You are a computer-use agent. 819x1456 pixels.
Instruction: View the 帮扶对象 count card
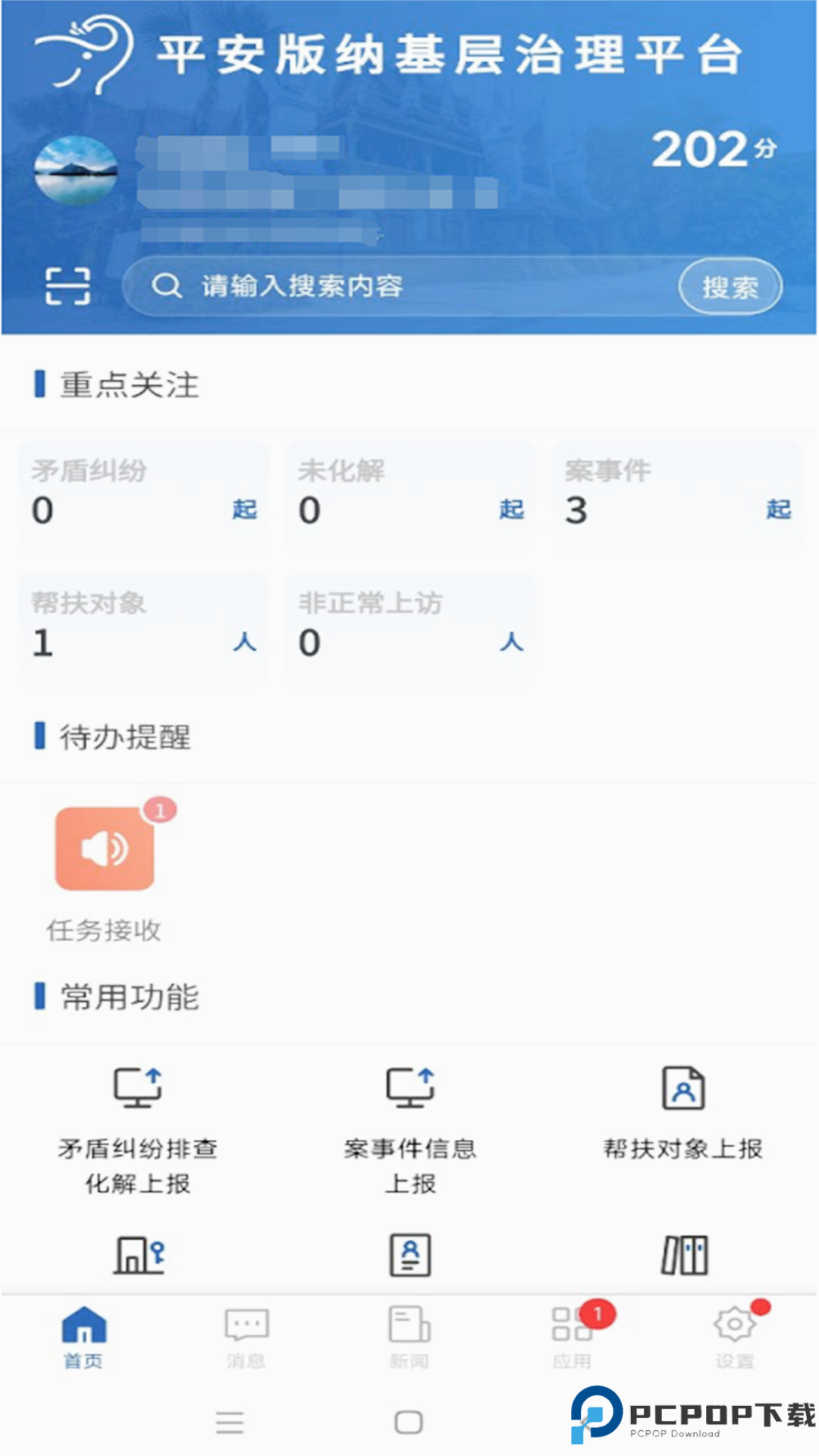(x=144, y=629)
